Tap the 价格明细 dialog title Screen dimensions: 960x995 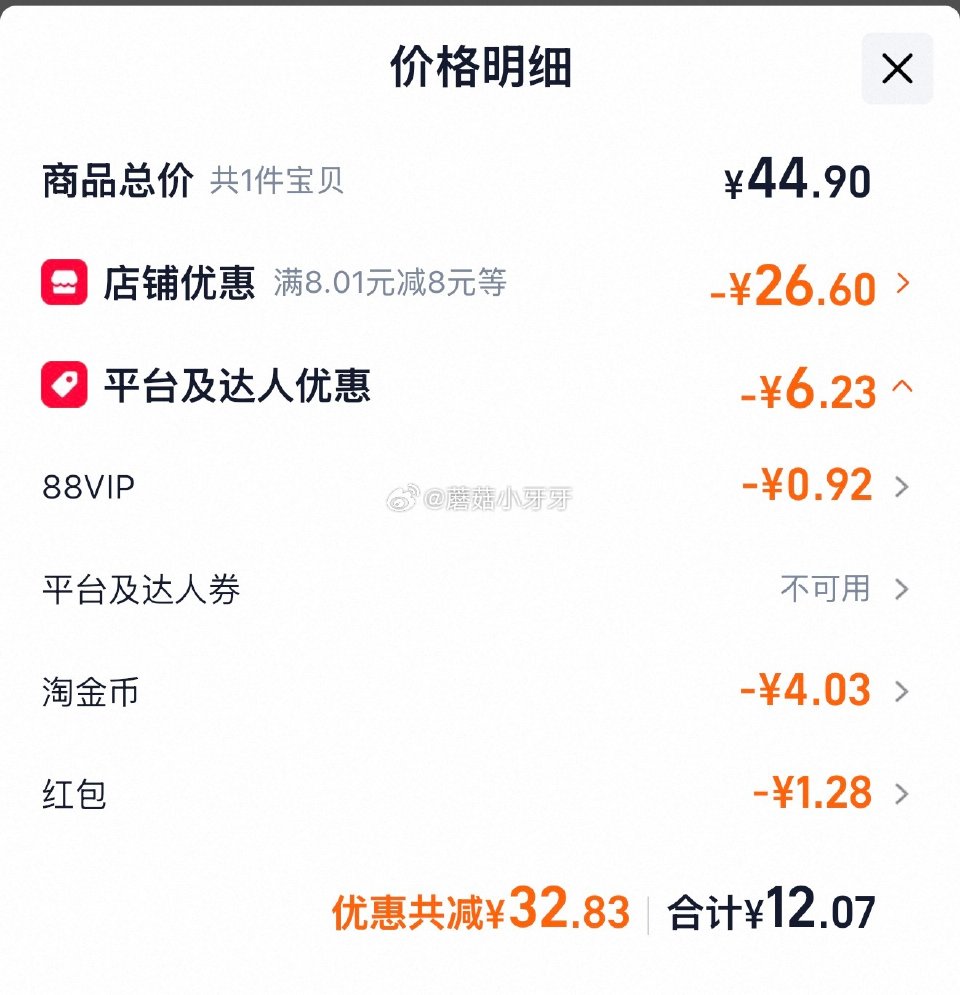[x=480, y=69]
